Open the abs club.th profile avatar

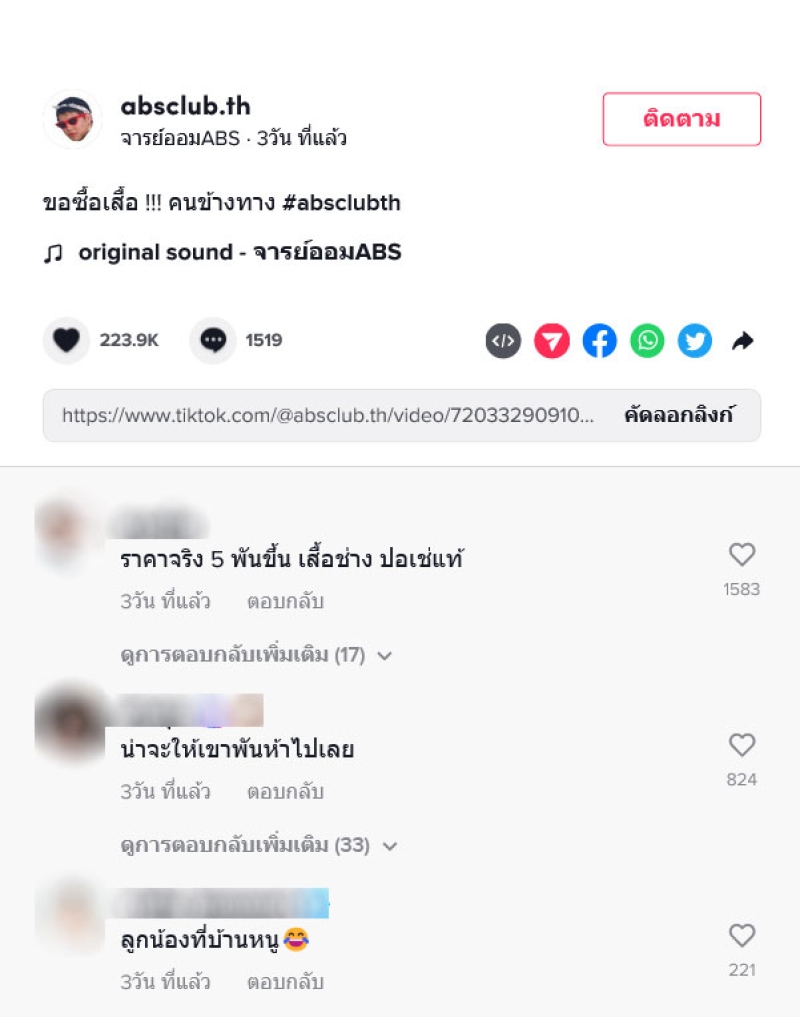[71, 120]
